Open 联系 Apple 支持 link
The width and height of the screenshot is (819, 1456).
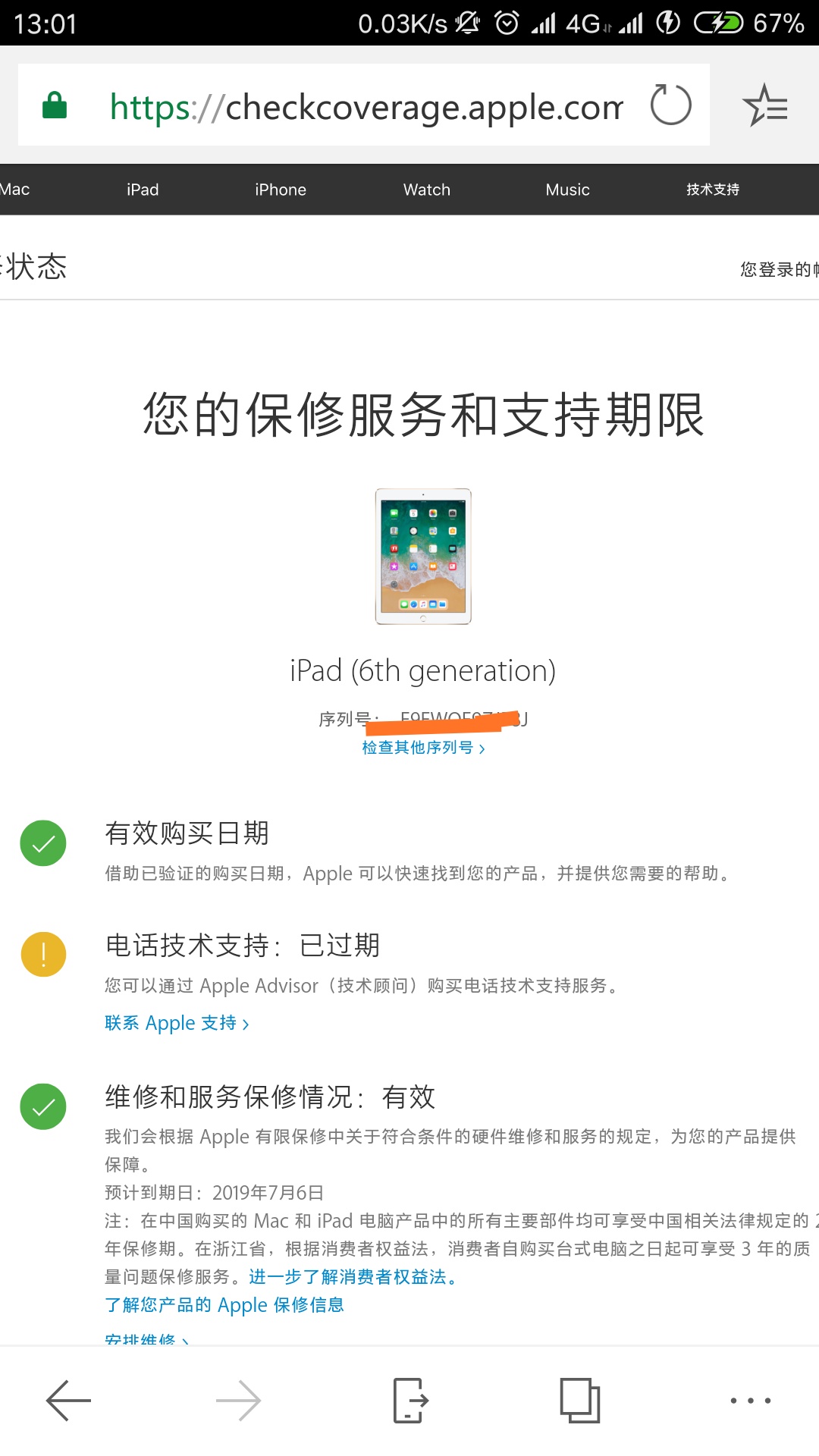click(176, 1023)
